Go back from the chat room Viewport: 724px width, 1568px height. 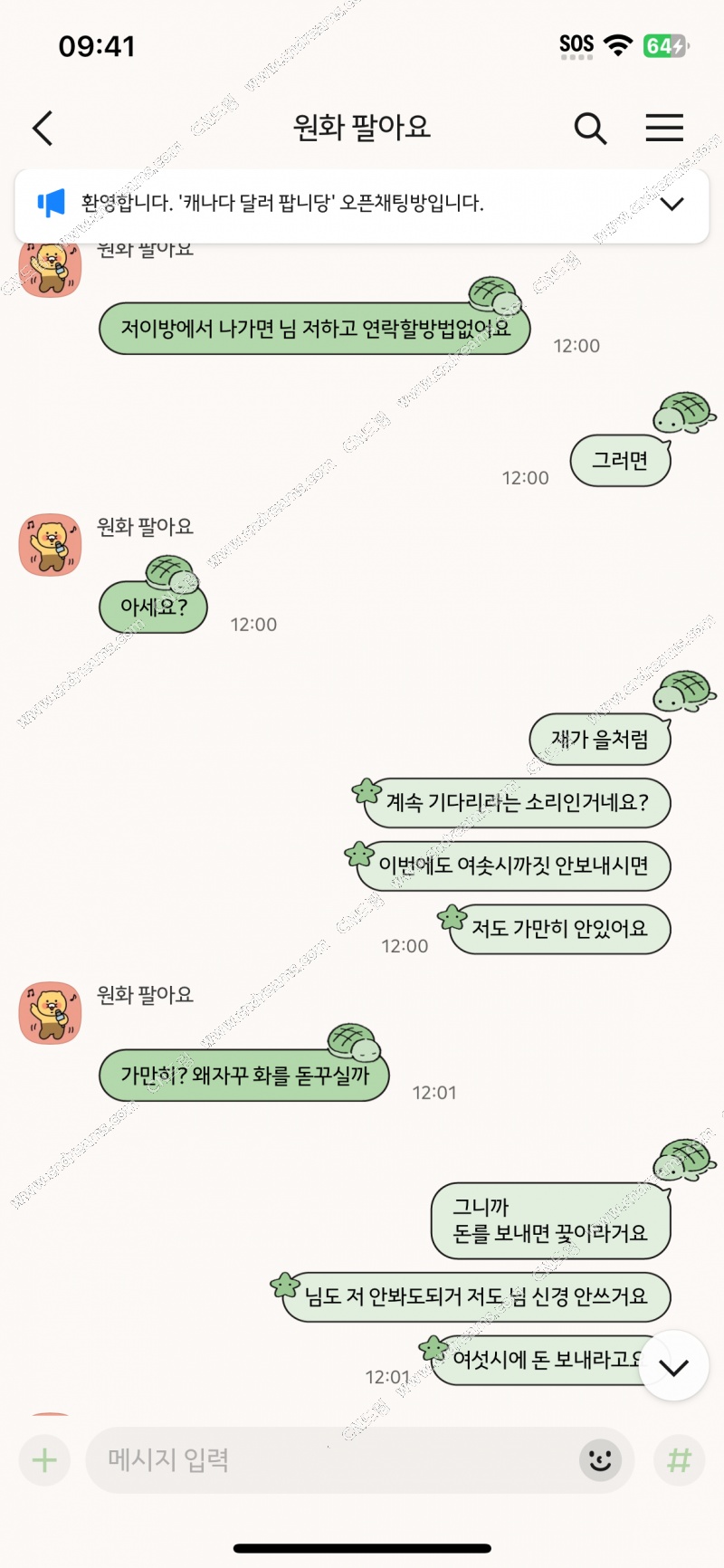[x=43, y=129]
